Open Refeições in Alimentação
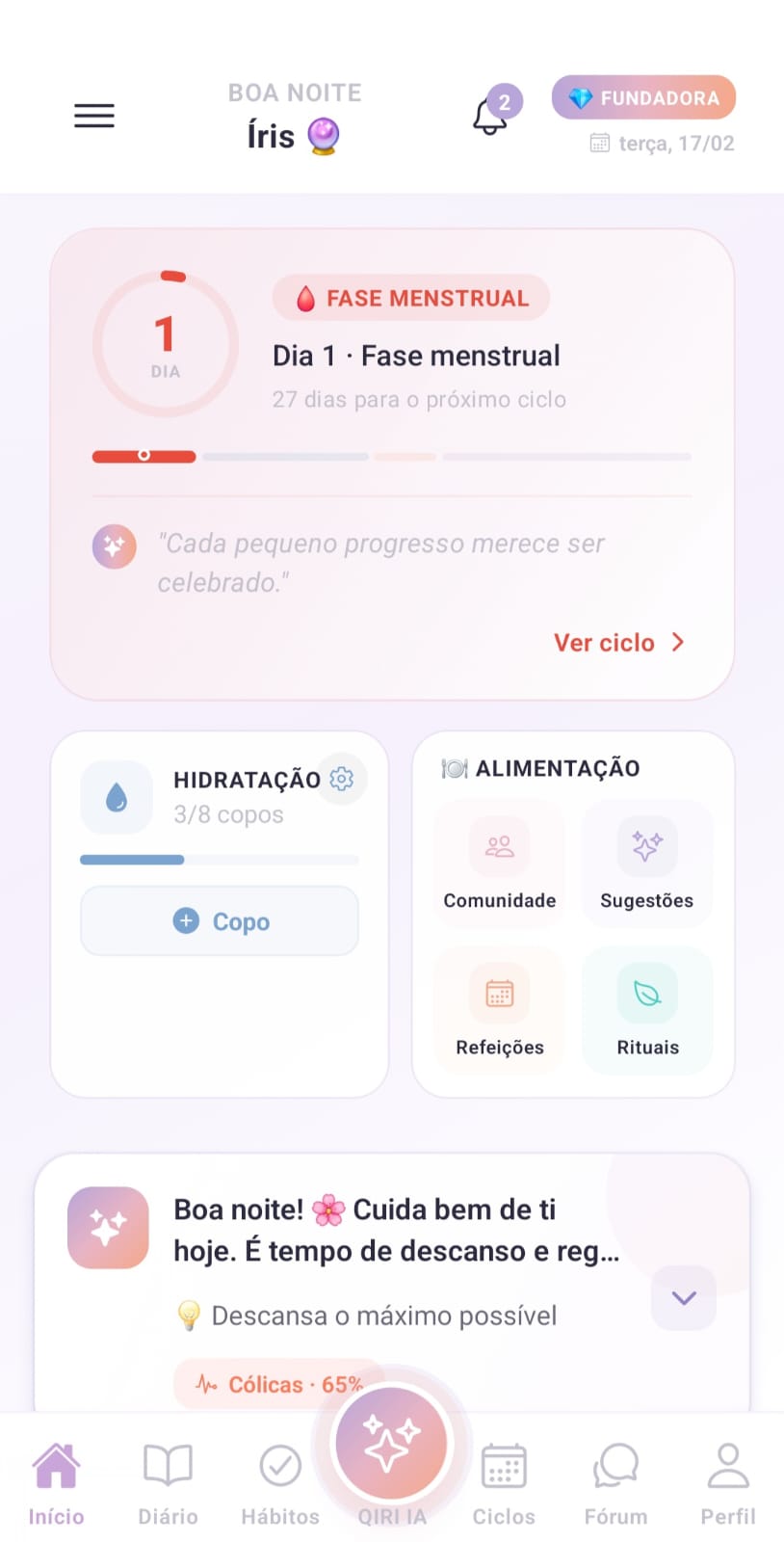Viewport: 784px width, 1542px height. coord(499,1010)
